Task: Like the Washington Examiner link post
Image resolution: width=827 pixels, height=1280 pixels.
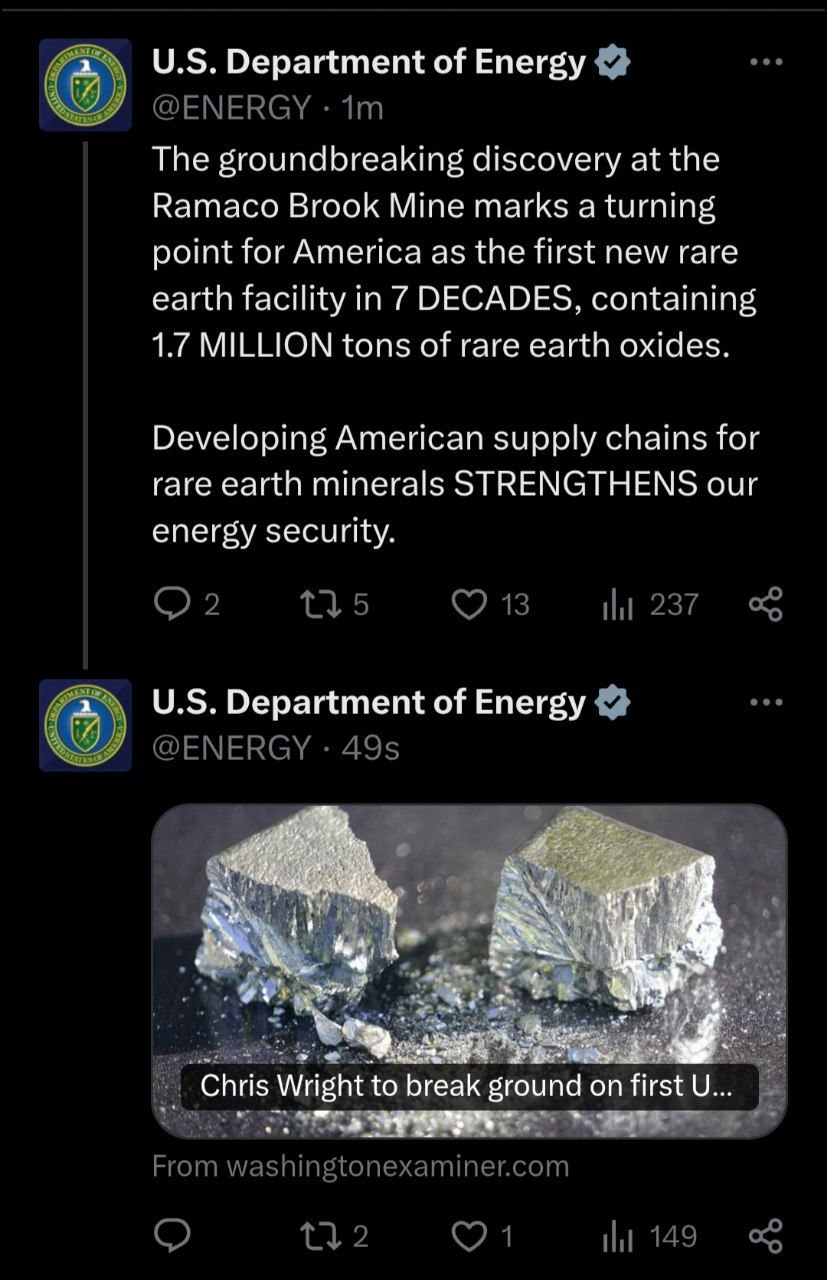Action: point(469,1236)
